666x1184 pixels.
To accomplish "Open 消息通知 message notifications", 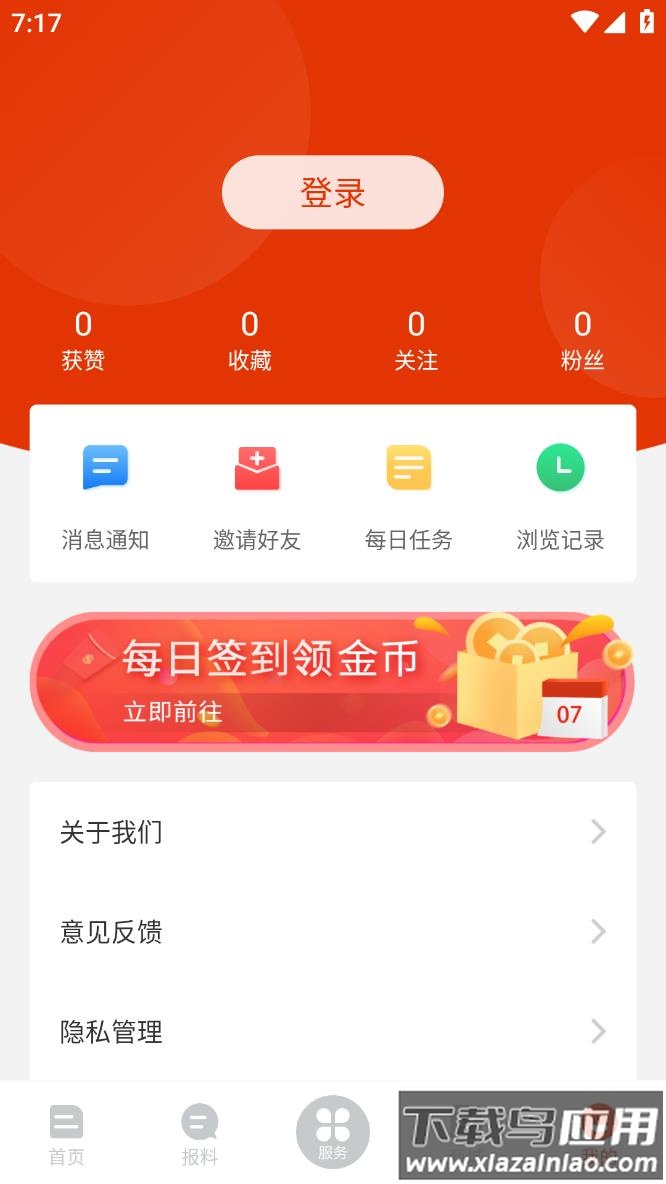I will (105, 494).
